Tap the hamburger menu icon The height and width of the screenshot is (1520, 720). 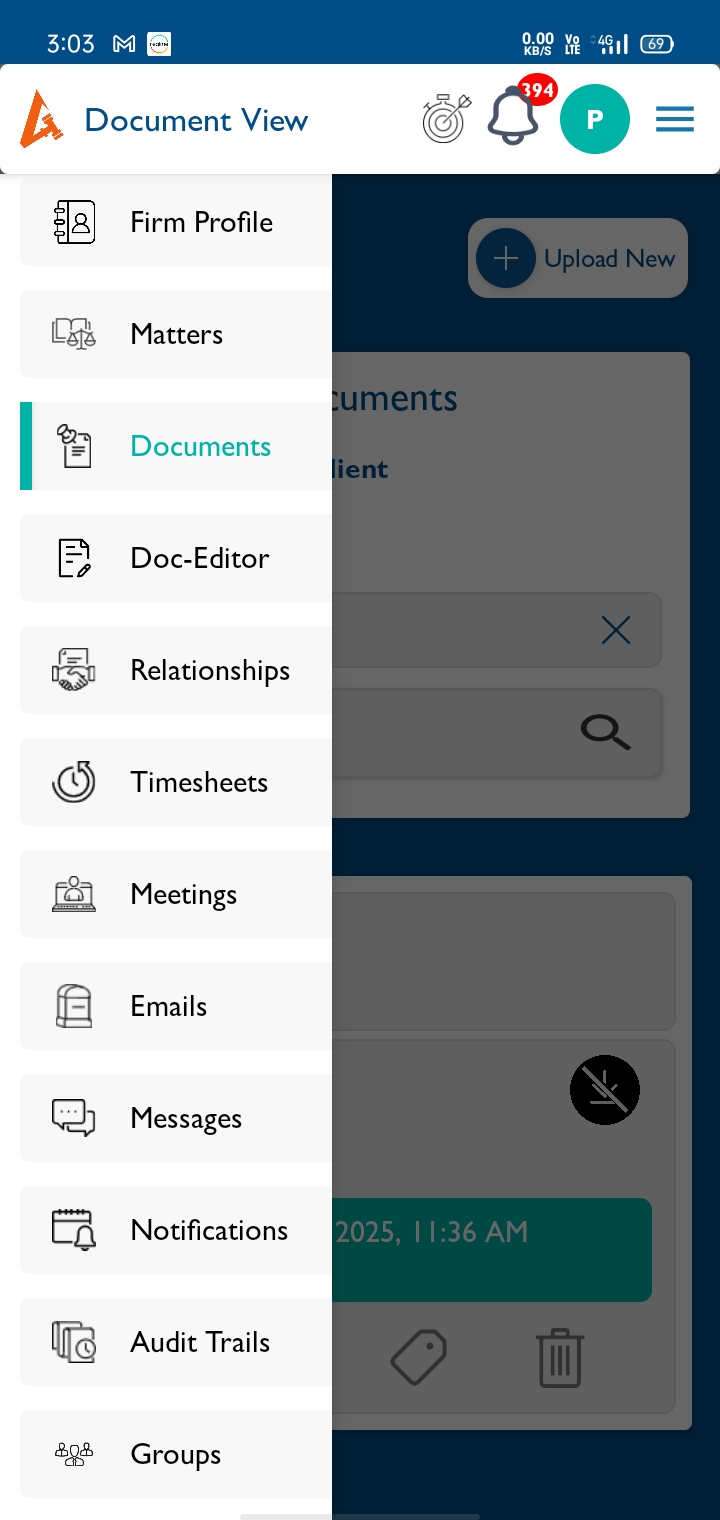(675, 120)
